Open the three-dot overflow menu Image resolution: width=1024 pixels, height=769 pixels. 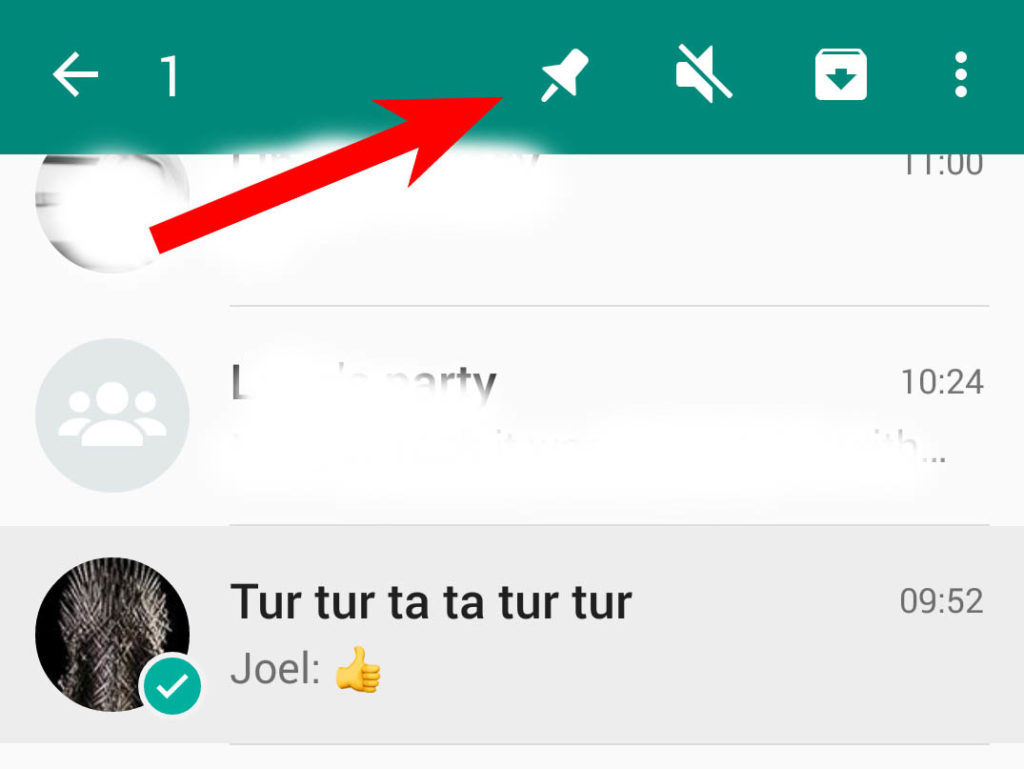tap(960, 76)
